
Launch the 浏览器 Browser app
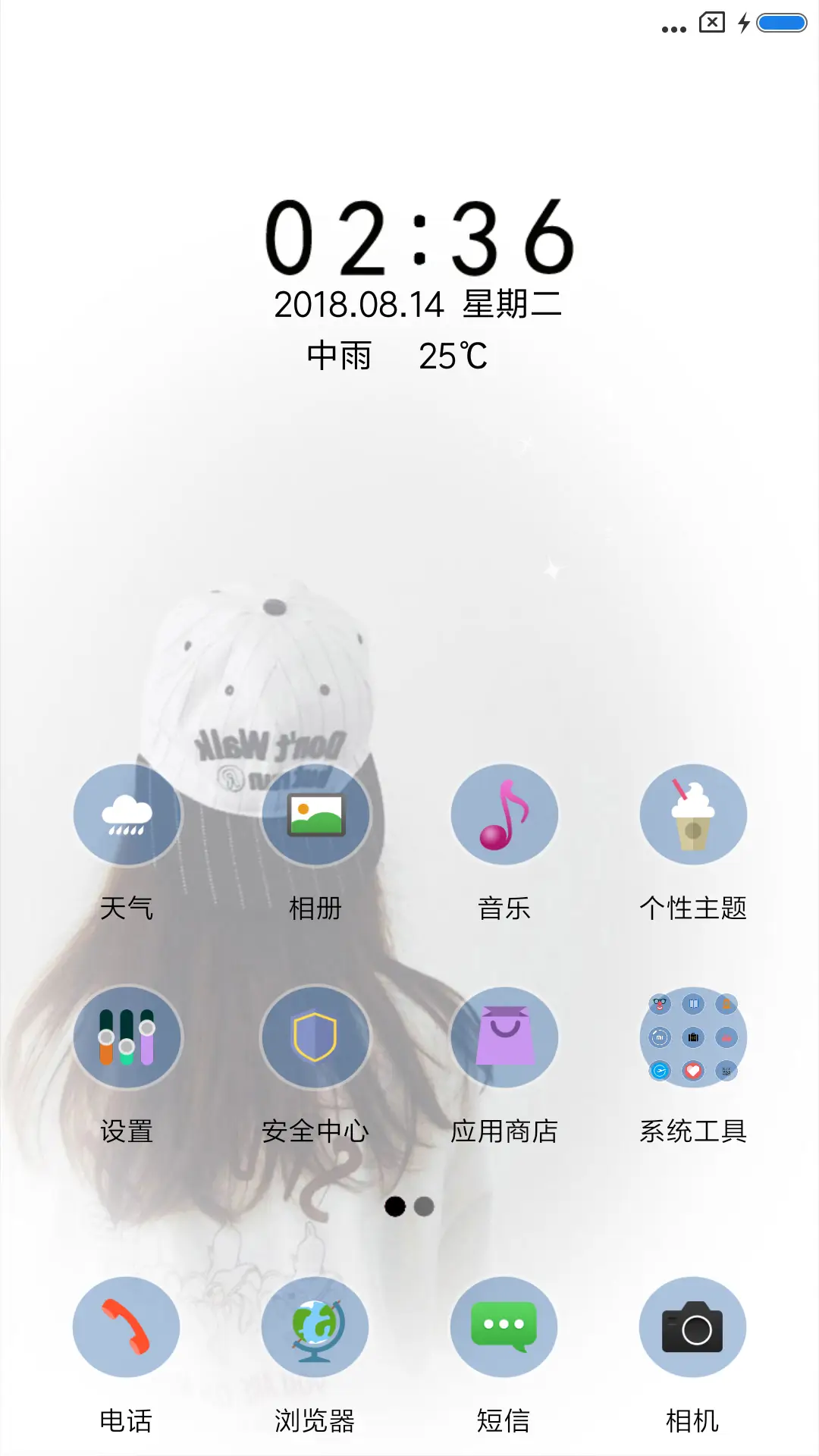click(315, 1326)
